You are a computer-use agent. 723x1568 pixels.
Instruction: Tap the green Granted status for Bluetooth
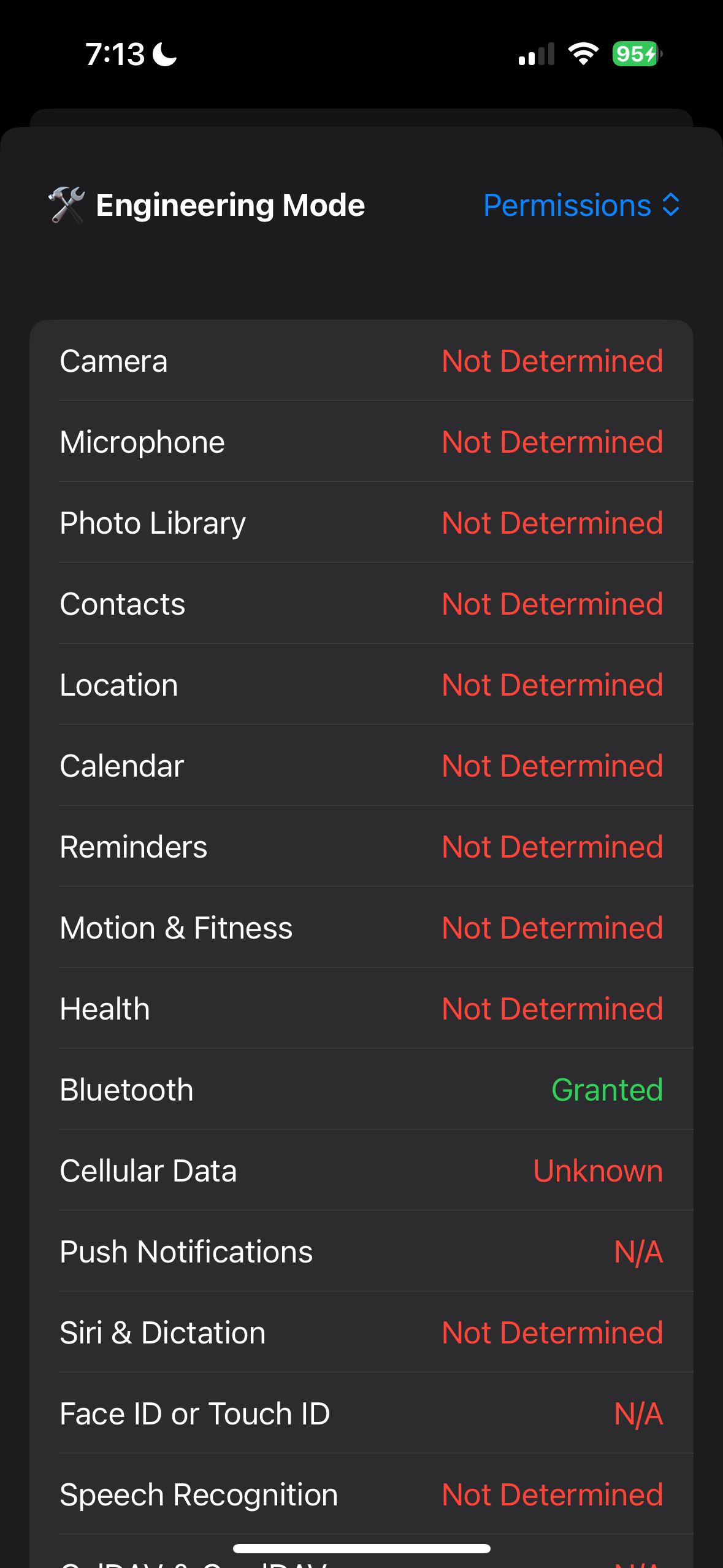pos(607,1090)
